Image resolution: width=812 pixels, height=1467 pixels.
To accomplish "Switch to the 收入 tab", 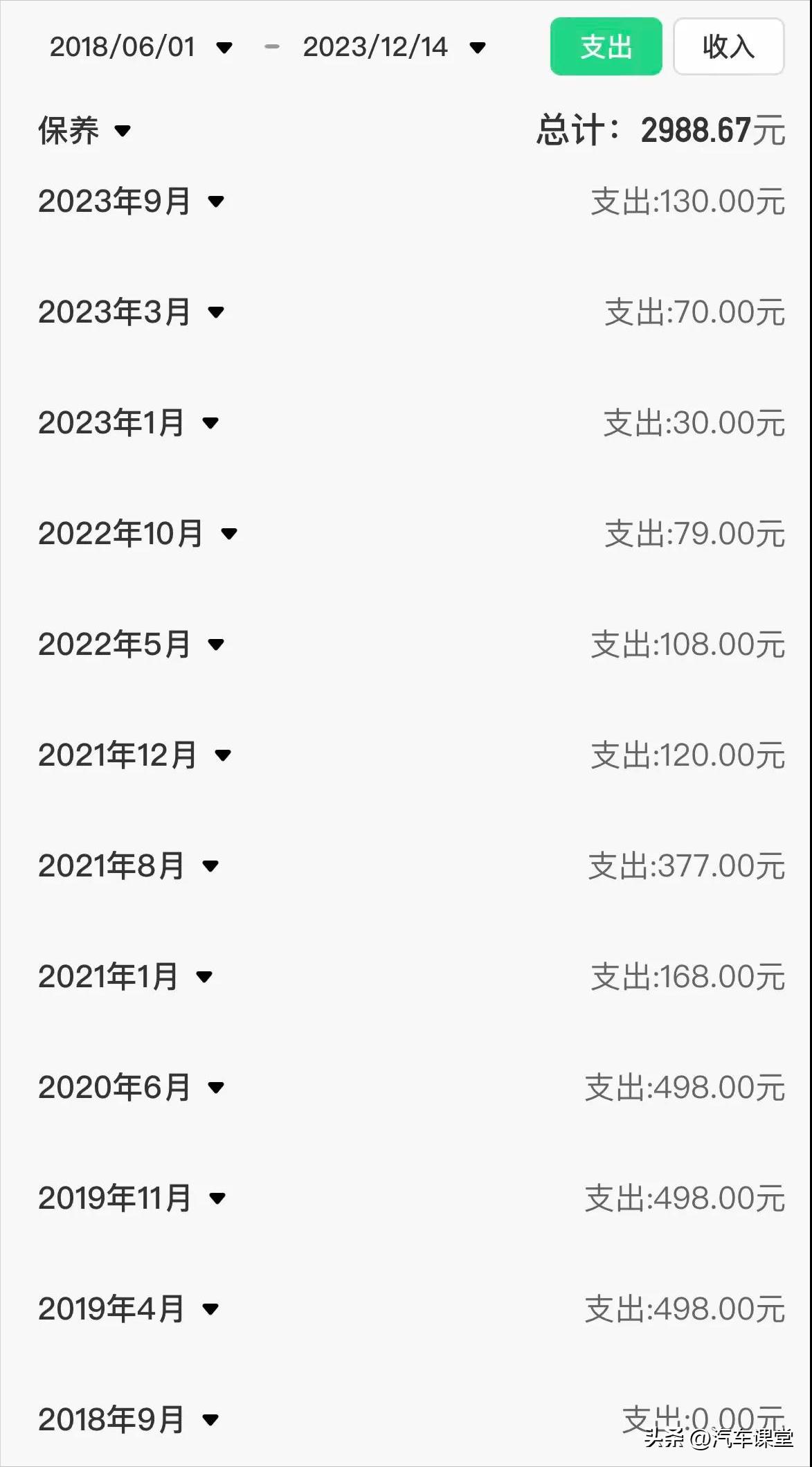I will coord(728,46).
